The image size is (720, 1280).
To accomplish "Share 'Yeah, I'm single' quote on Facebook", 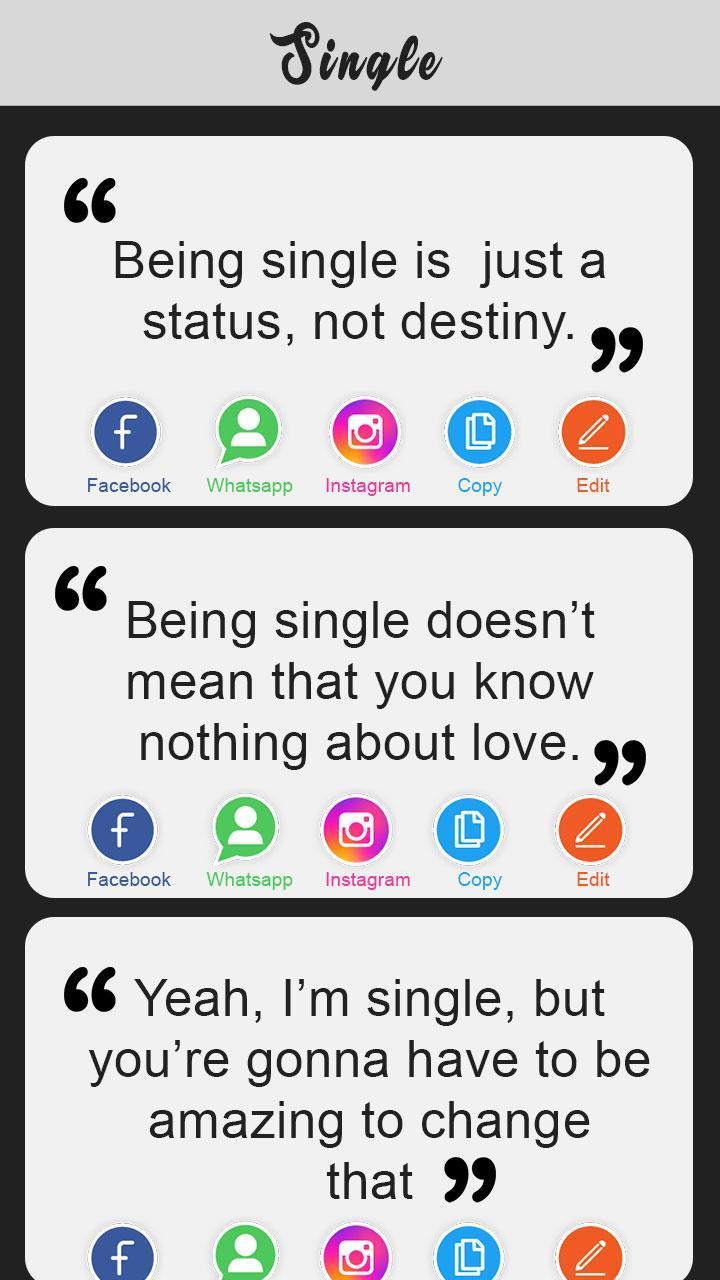I will [122, 1254].
